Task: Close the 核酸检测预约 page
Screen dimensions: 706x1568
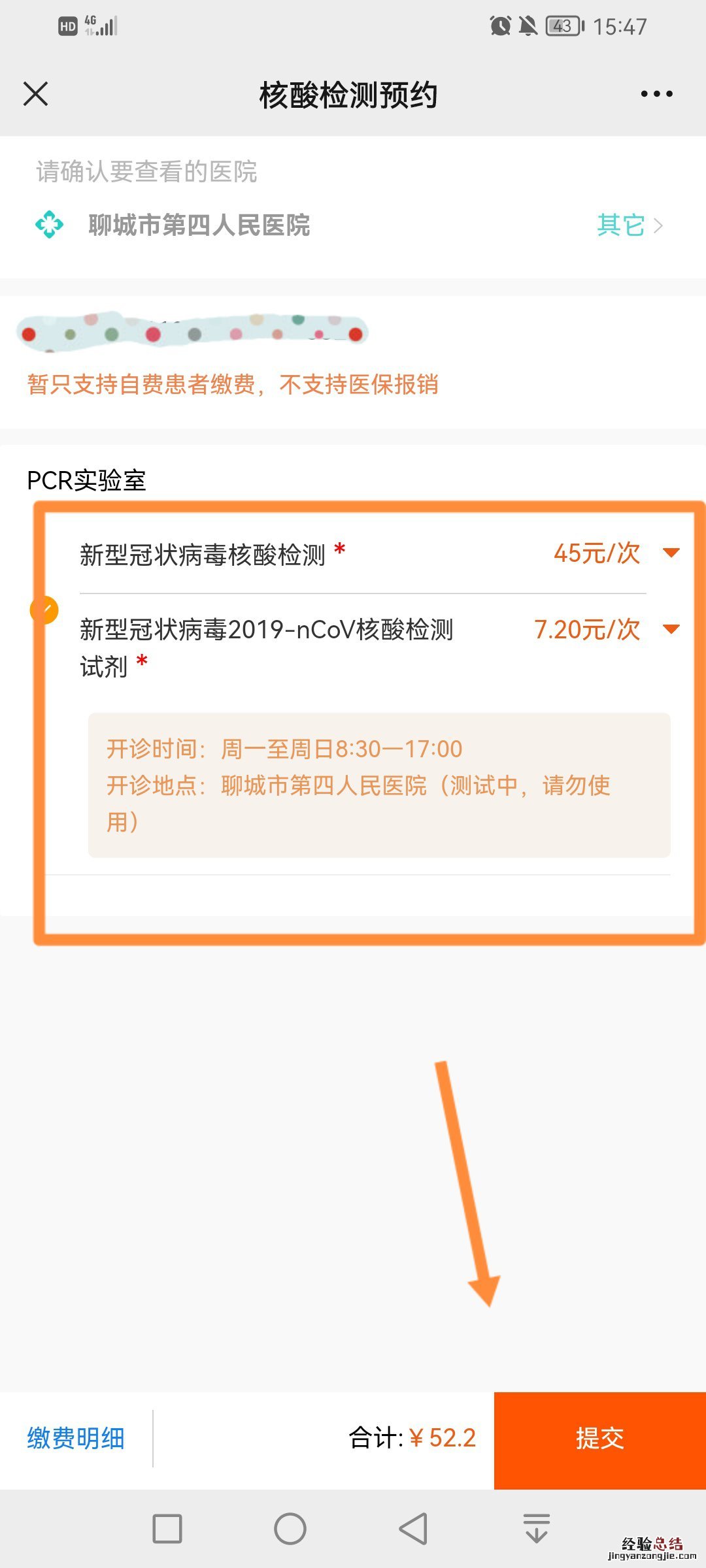Action: point(36,93)
